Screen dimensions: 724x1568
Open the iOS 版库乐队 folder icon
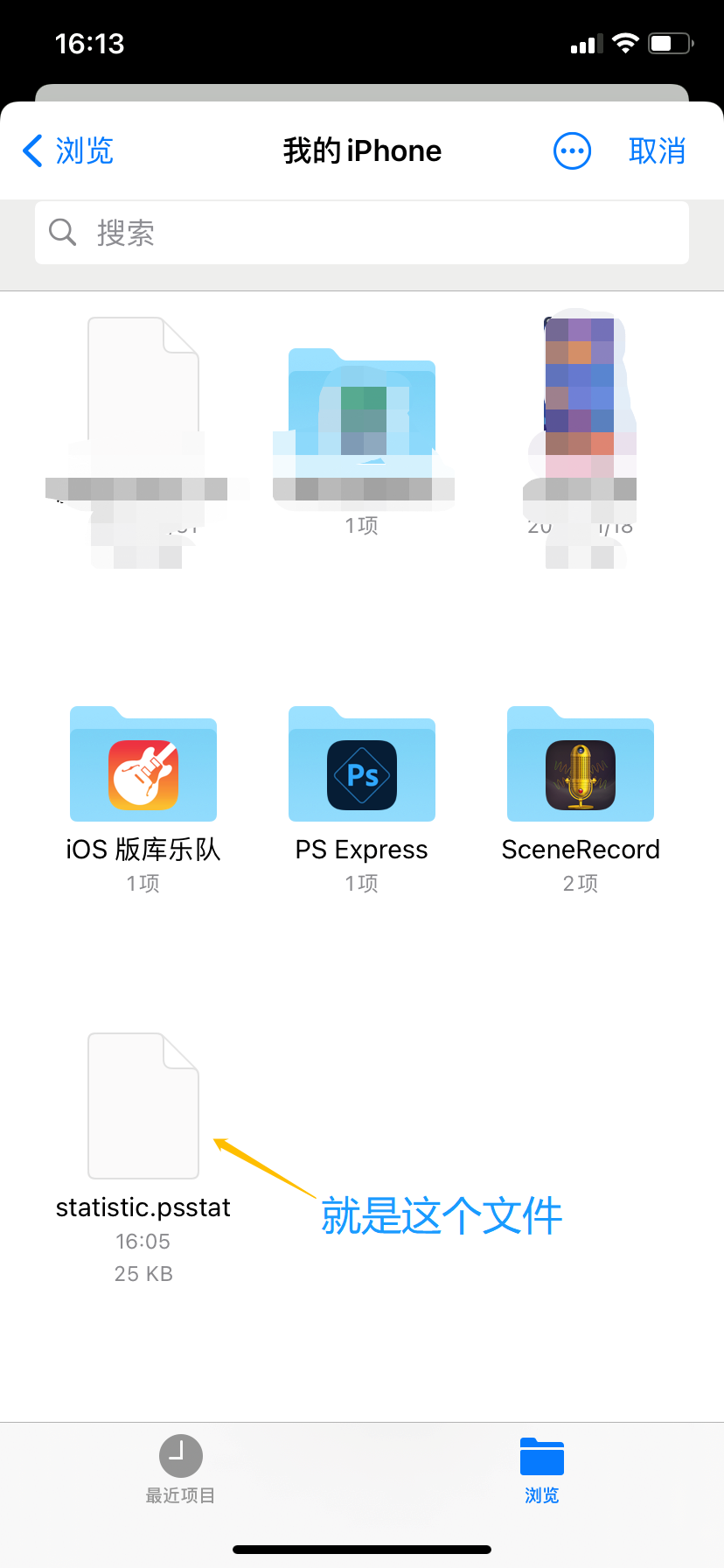click(143, 764)
